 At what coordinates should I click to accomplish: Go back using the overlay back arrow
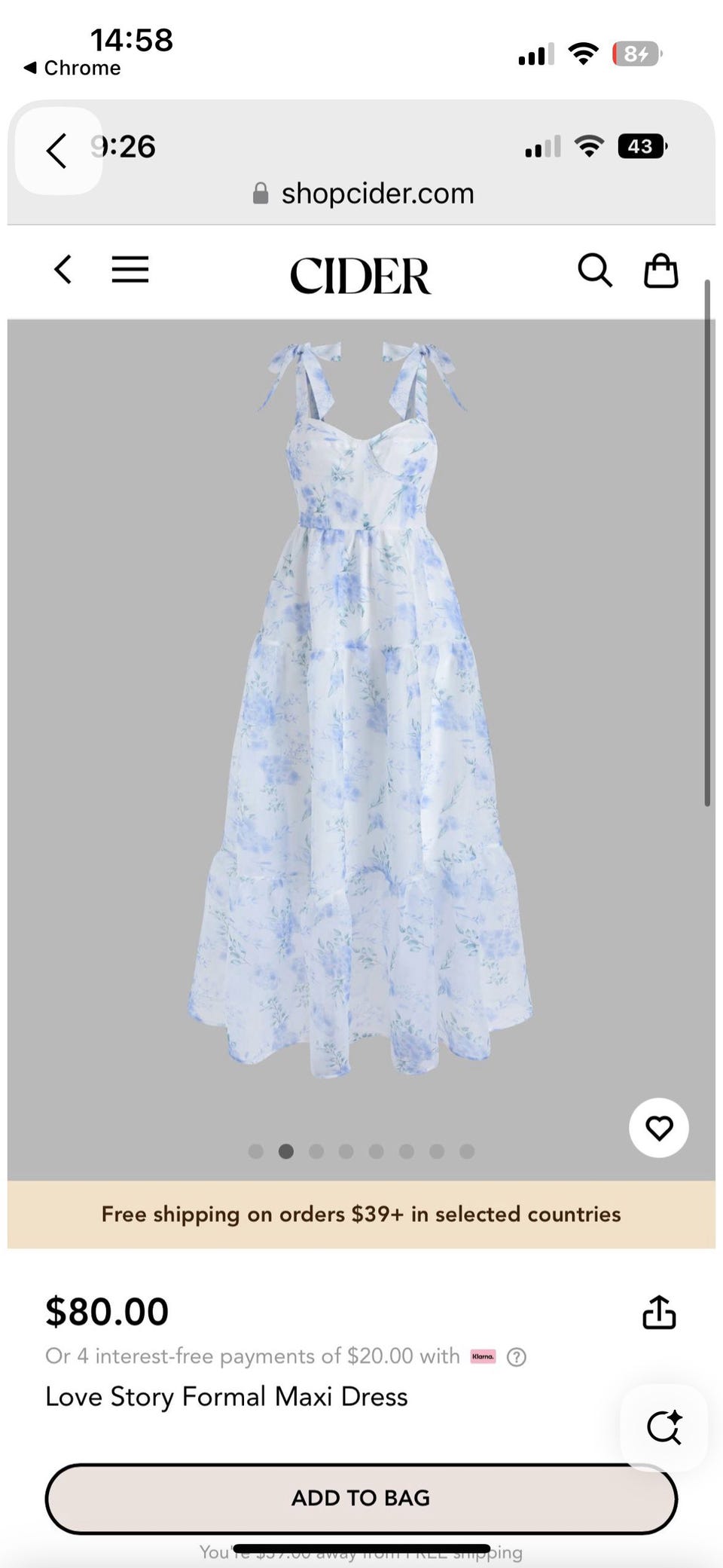pos(57,150)
